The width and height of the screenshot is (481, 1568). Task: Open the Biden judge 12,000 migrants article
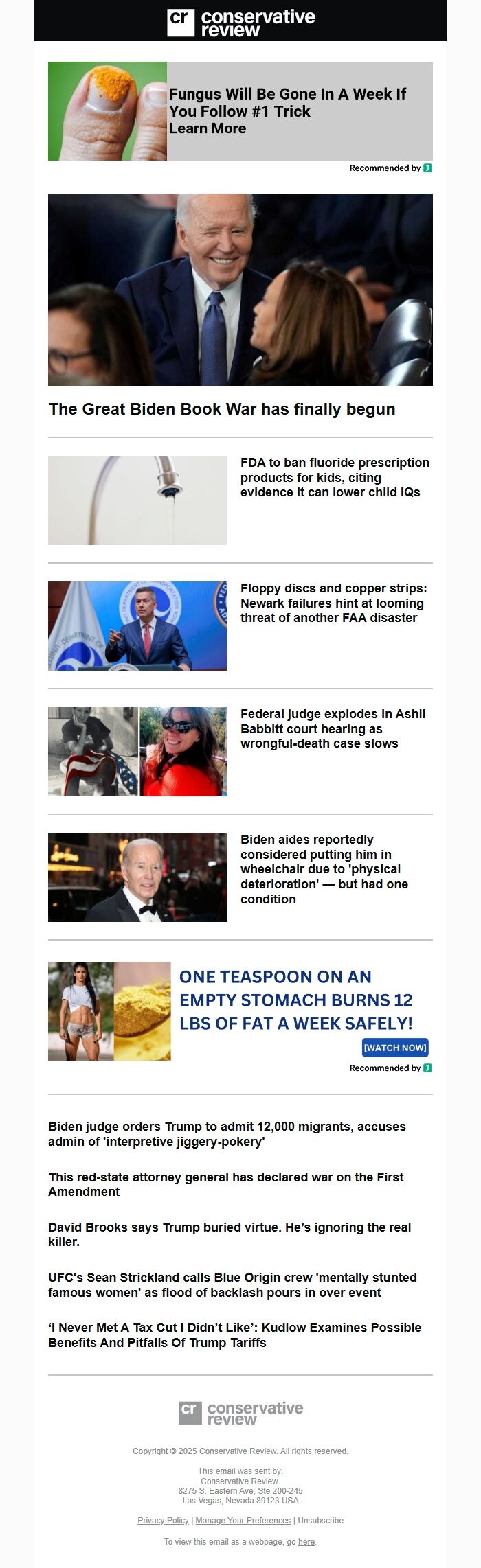pyautogui.click(x=227, y=1133)
